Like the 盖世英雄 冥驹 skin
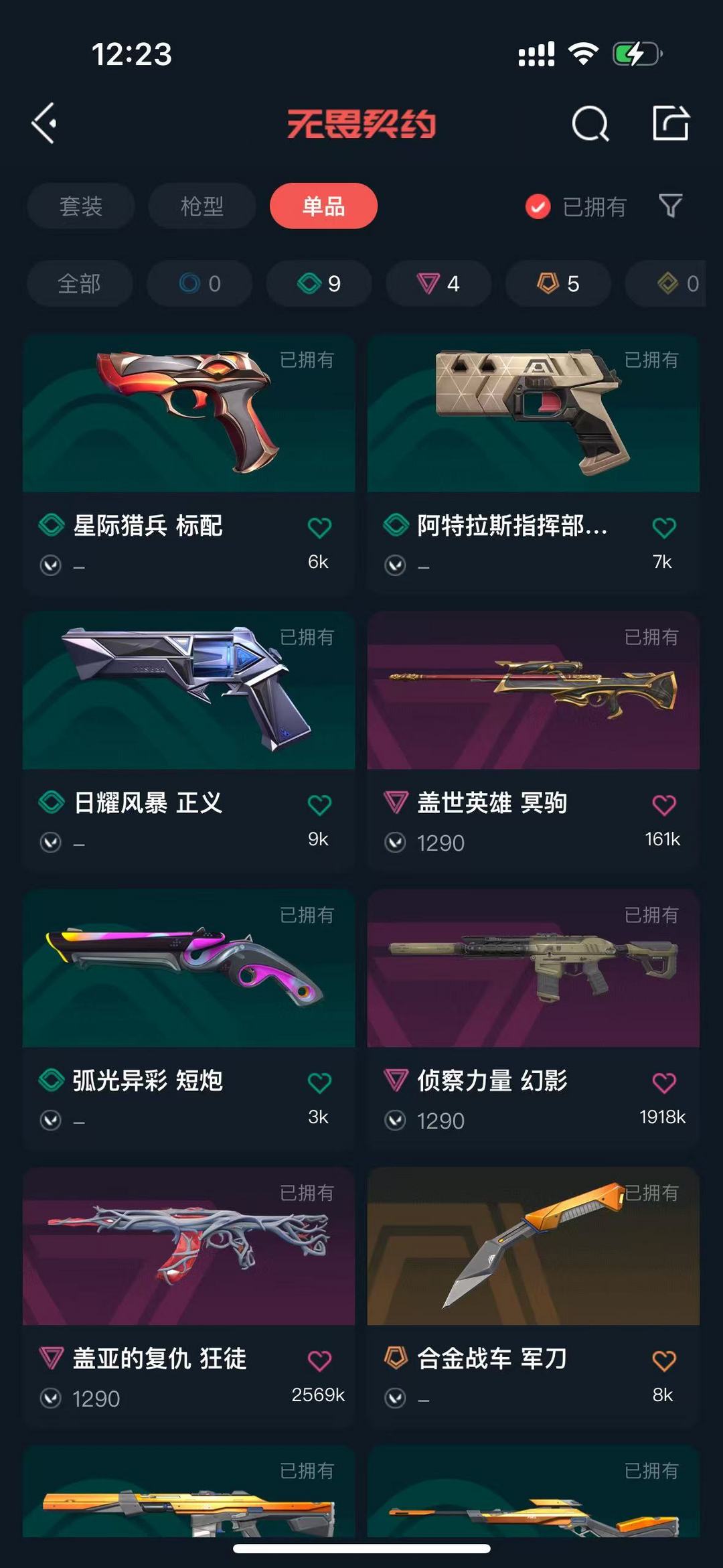Image resolution: width=723 pixels, height=1568 pixels. click(664, 805)
